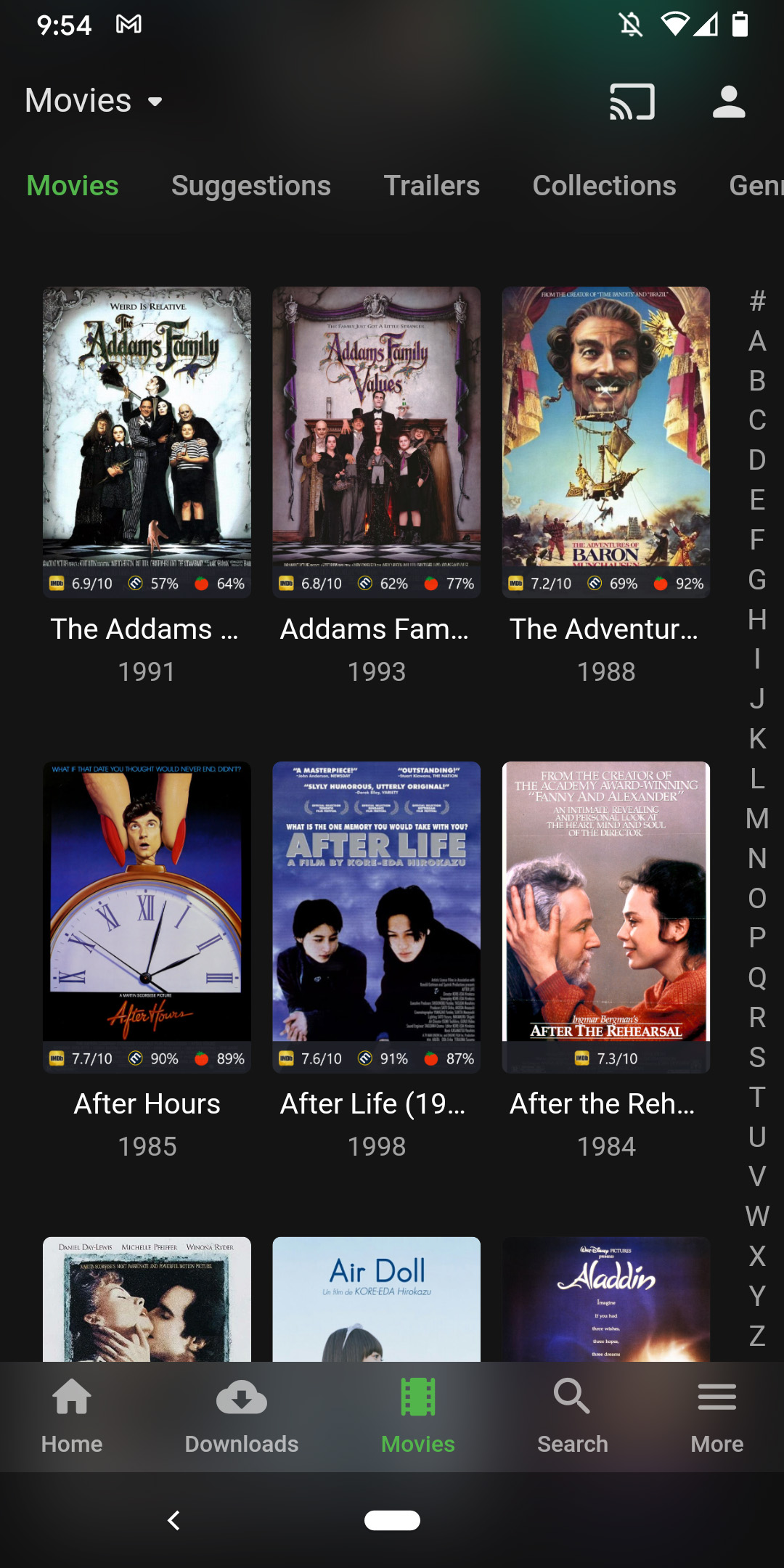The width and height of the screenshot is (784, 1568).
Task: Open Addams Family Values 1993 movie
Action: click(376, 428)
